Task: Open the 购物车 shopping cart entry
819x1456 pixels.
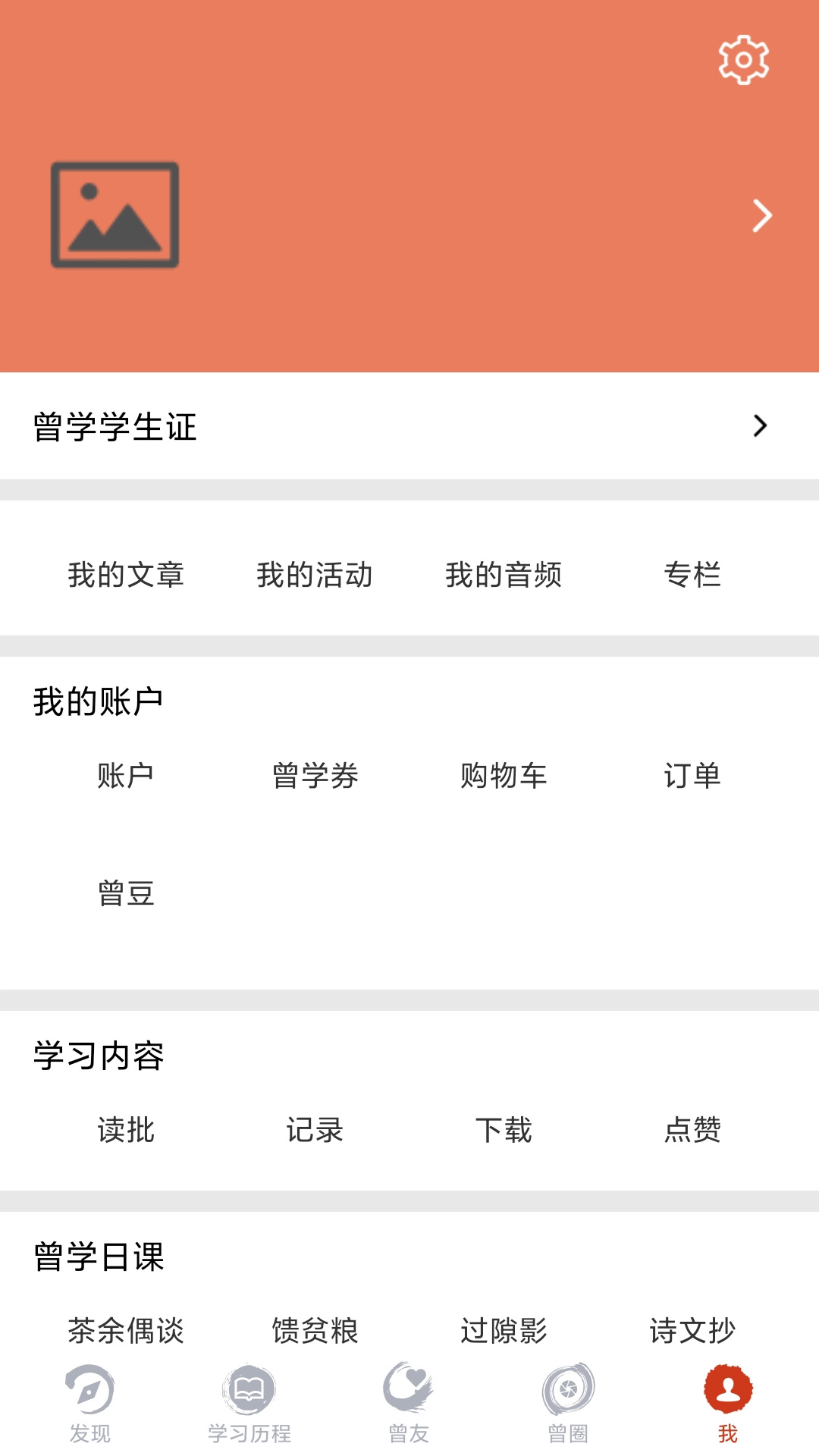Action: 504,774
